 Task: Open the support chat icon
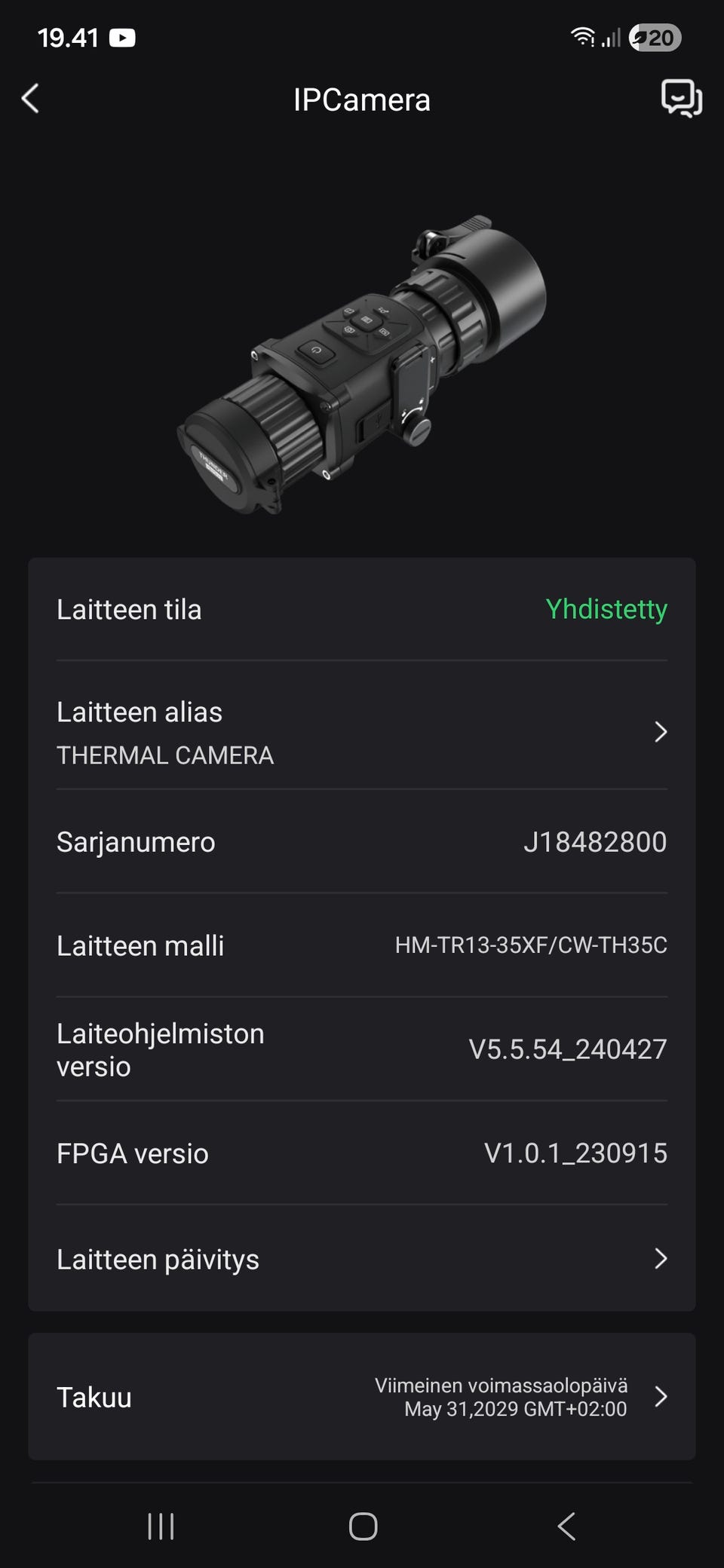[681, 99]
